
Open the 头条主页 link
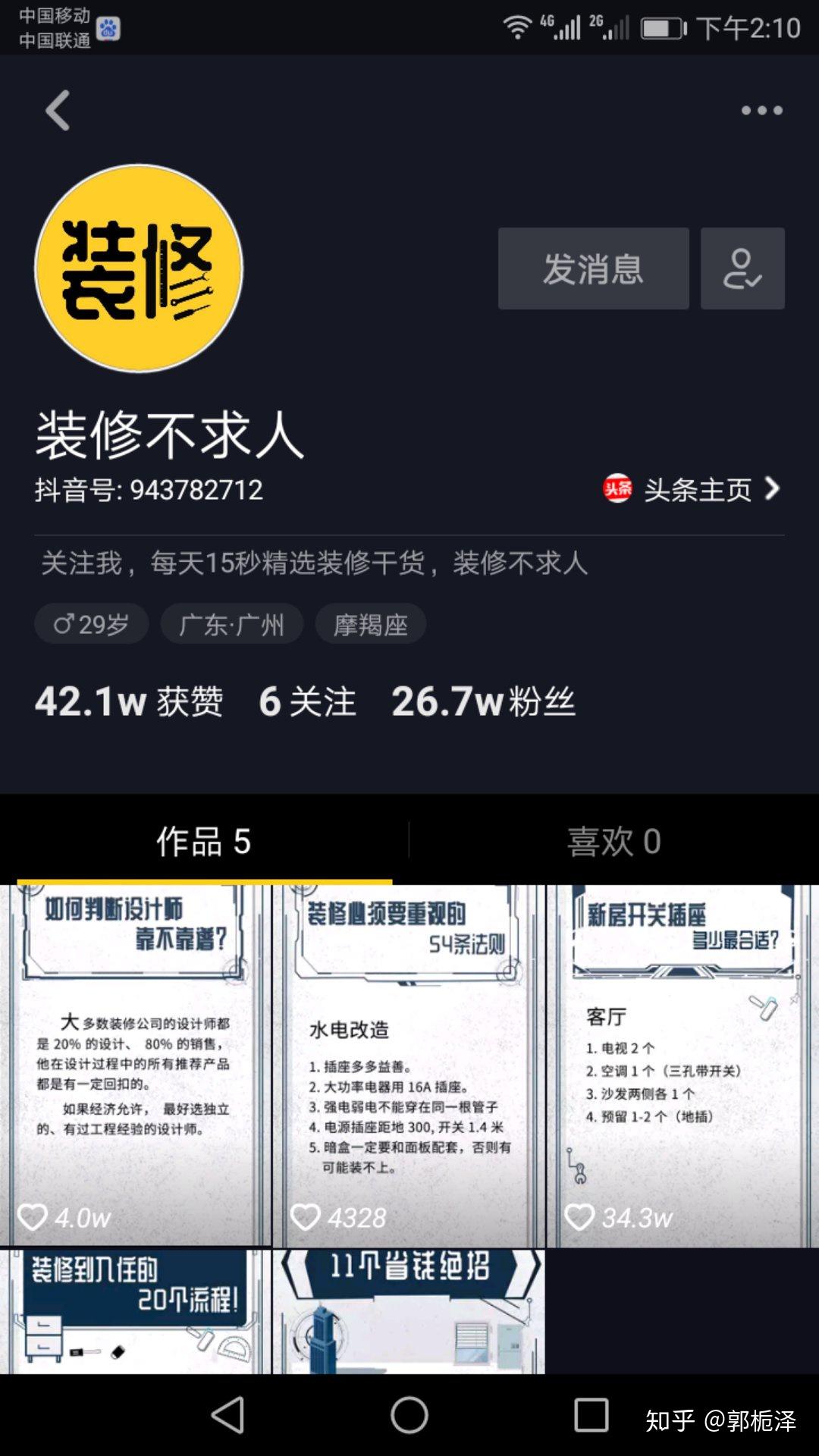point(692,489)
